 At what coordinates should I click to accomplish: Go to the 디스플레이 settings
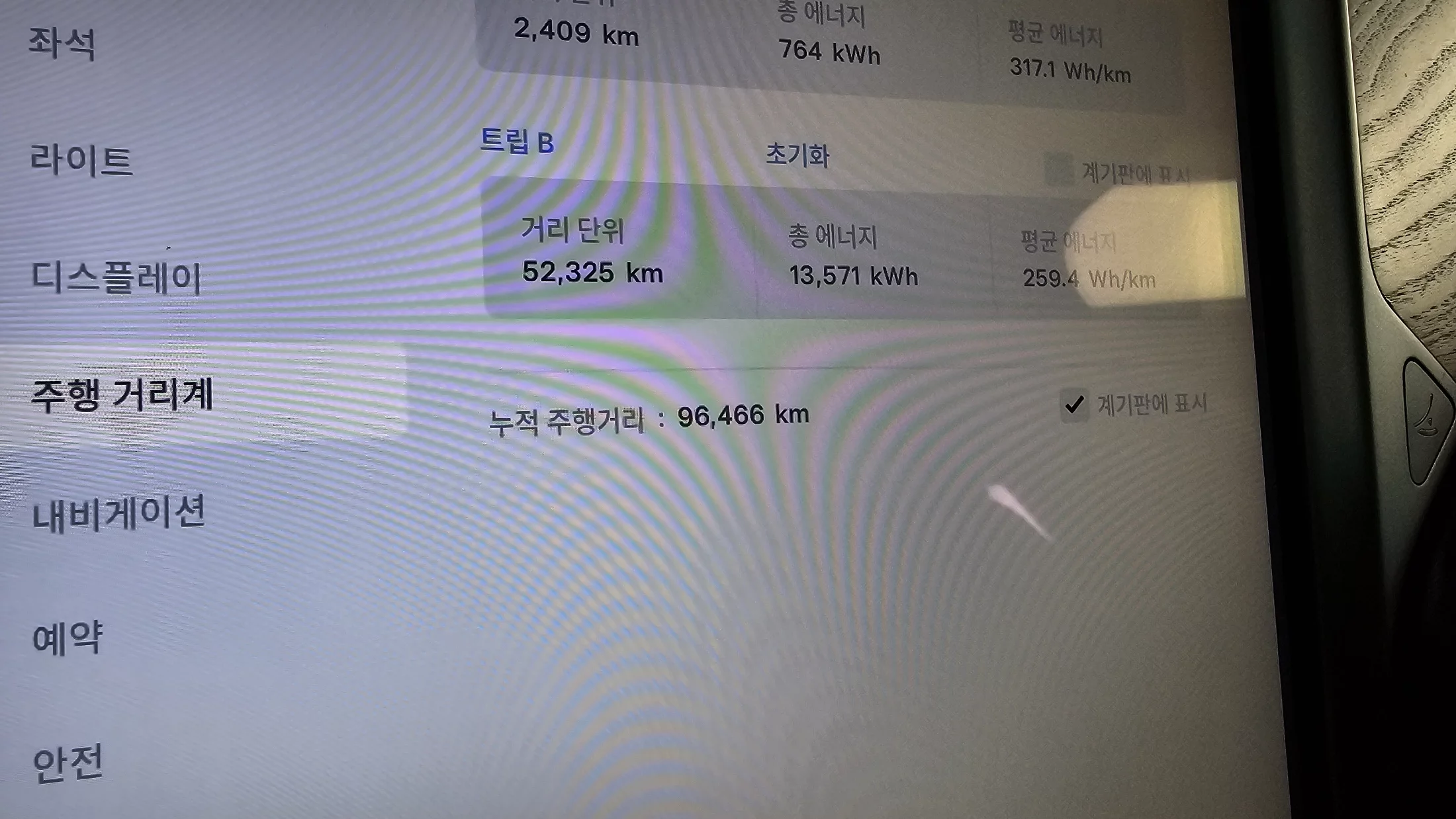pyautogui.click(x=116, y=278)
